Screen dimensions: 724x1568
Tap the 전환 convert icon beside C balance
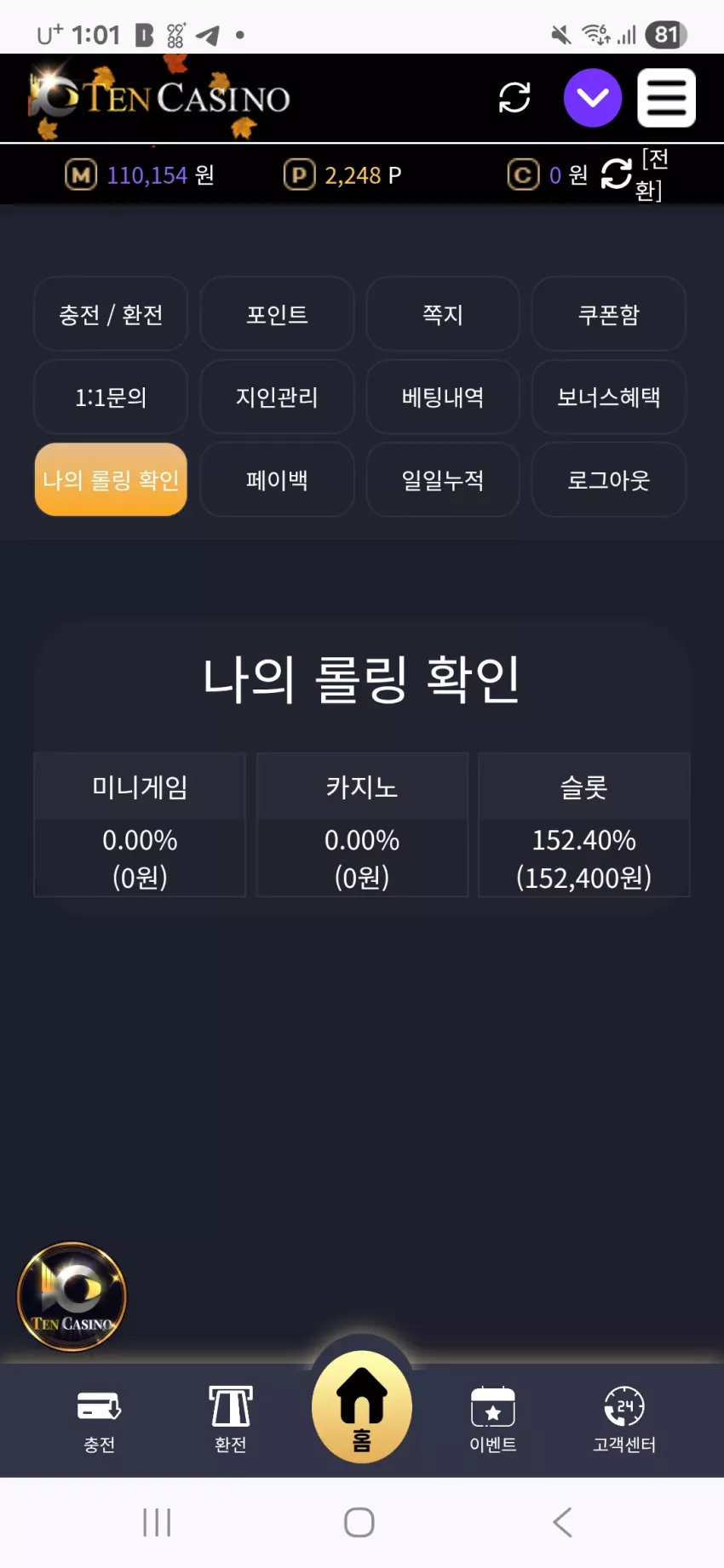pyautogui.click(x=617, y=175)
